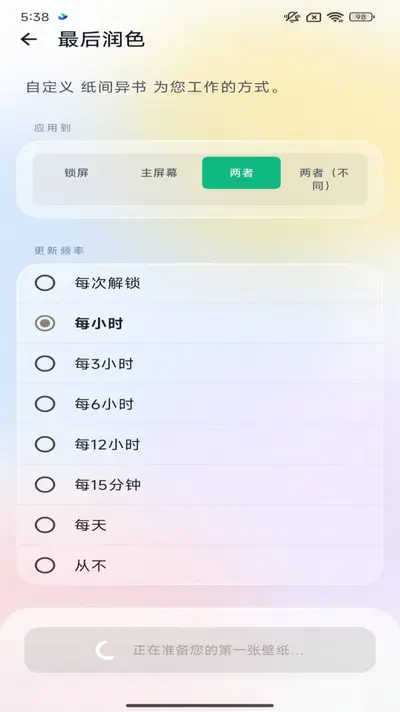Select the 两者 segment
This screenshot has height=712, width=400.
coord(241,173)
